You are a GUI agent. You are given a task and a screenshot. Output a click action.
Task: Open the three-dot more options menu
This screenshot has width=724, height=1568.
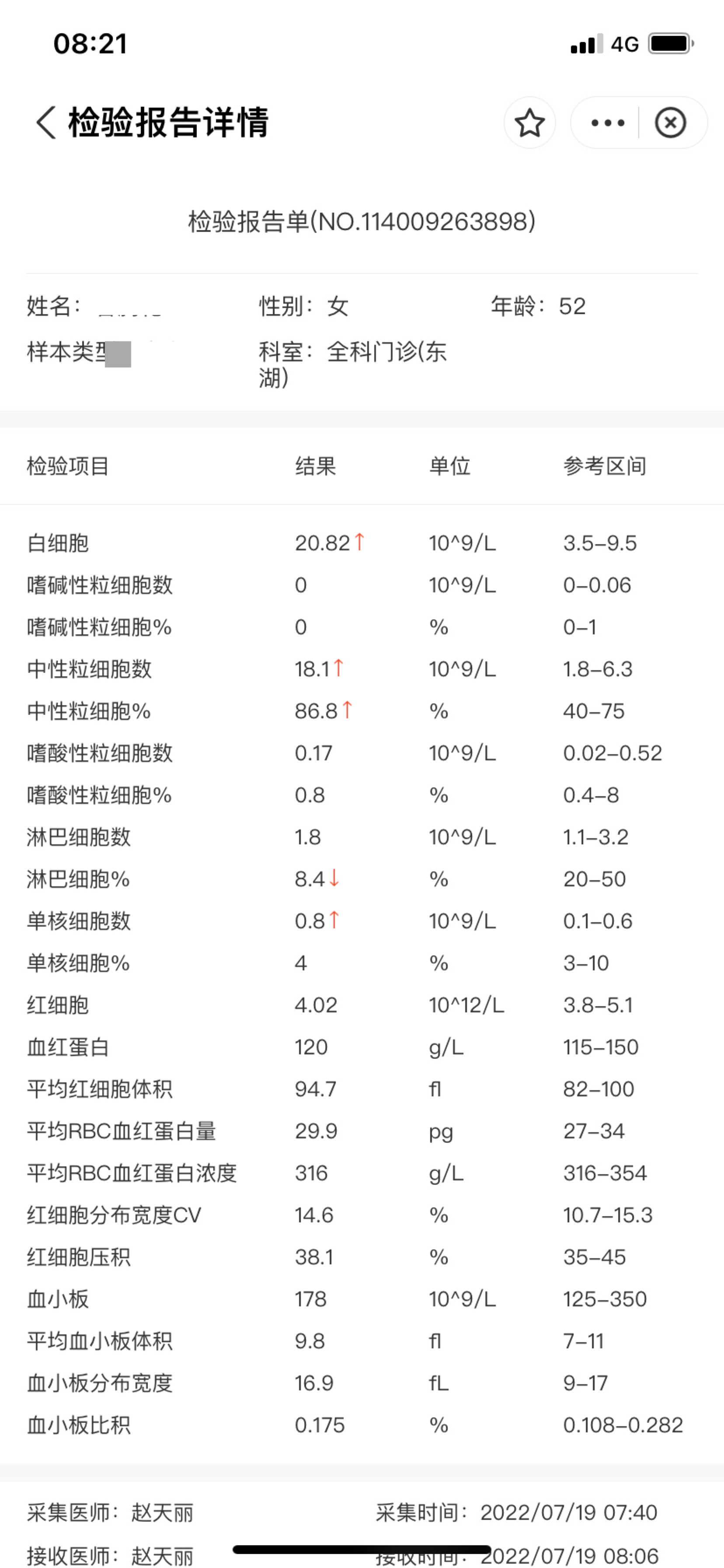click(x=607, y=122)
